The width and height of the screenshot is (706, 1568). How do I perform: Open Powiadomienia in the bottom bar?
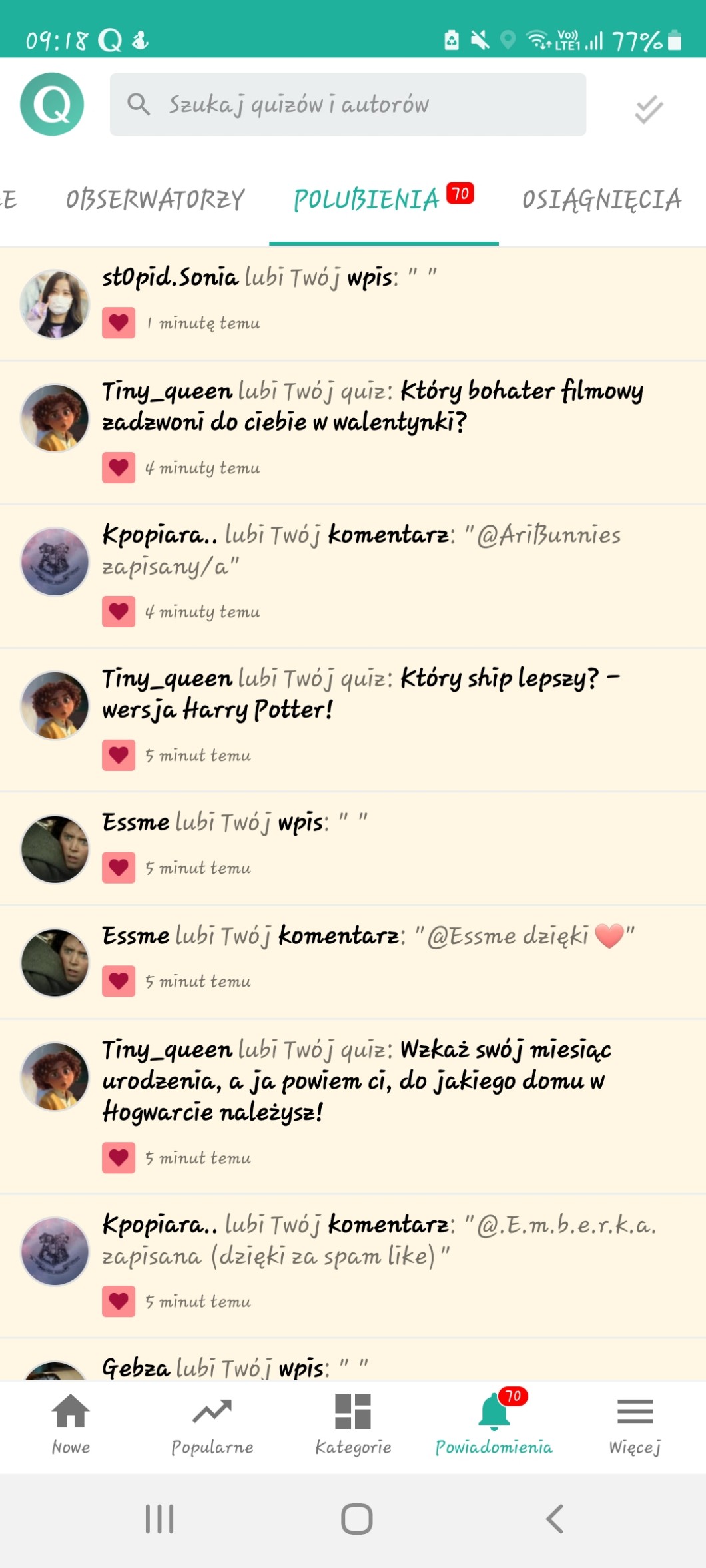494,1425
